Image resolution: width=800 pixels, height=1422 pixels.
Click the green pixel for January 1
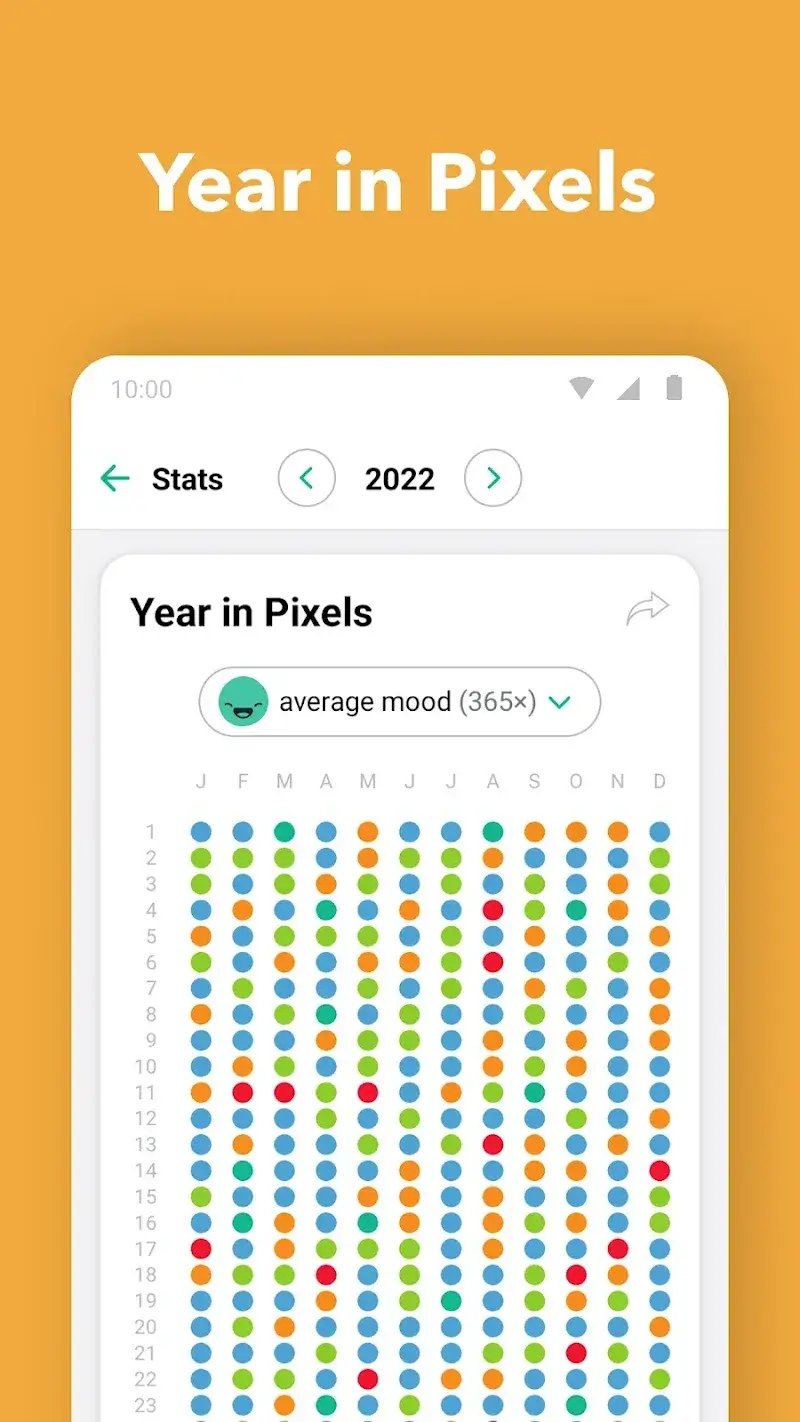click(200, 831)
